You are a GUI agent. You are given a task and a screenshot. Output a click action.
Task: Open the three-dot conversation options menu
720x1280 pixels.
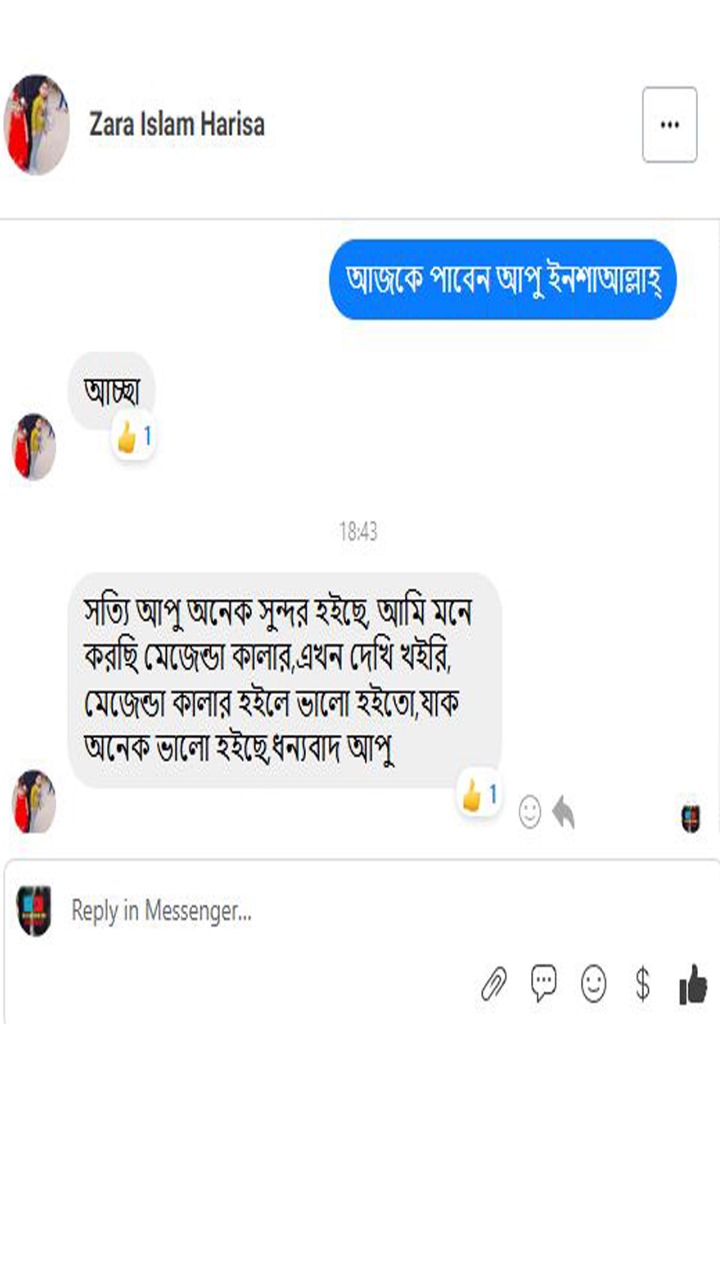tap(669, 122)
